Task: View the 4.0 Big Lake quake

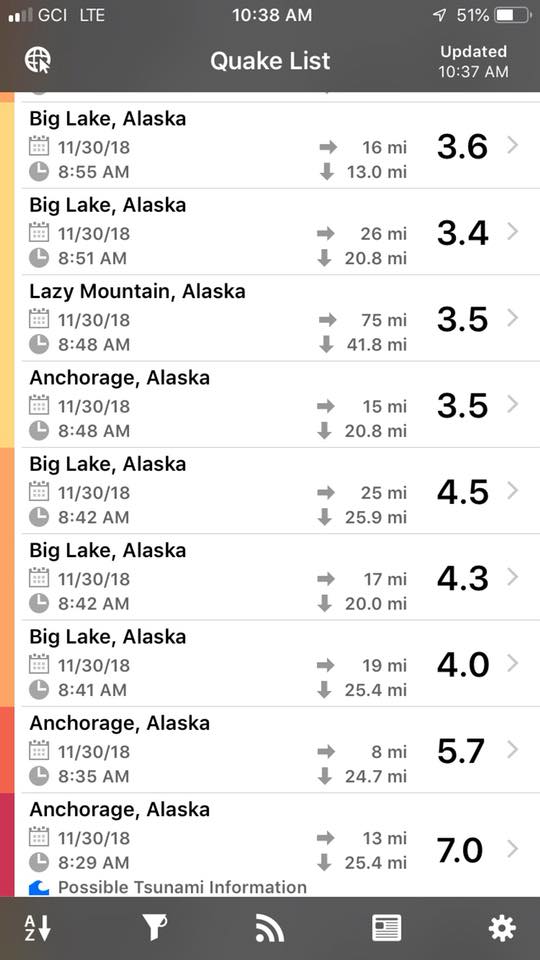Action: click(277, 664)
